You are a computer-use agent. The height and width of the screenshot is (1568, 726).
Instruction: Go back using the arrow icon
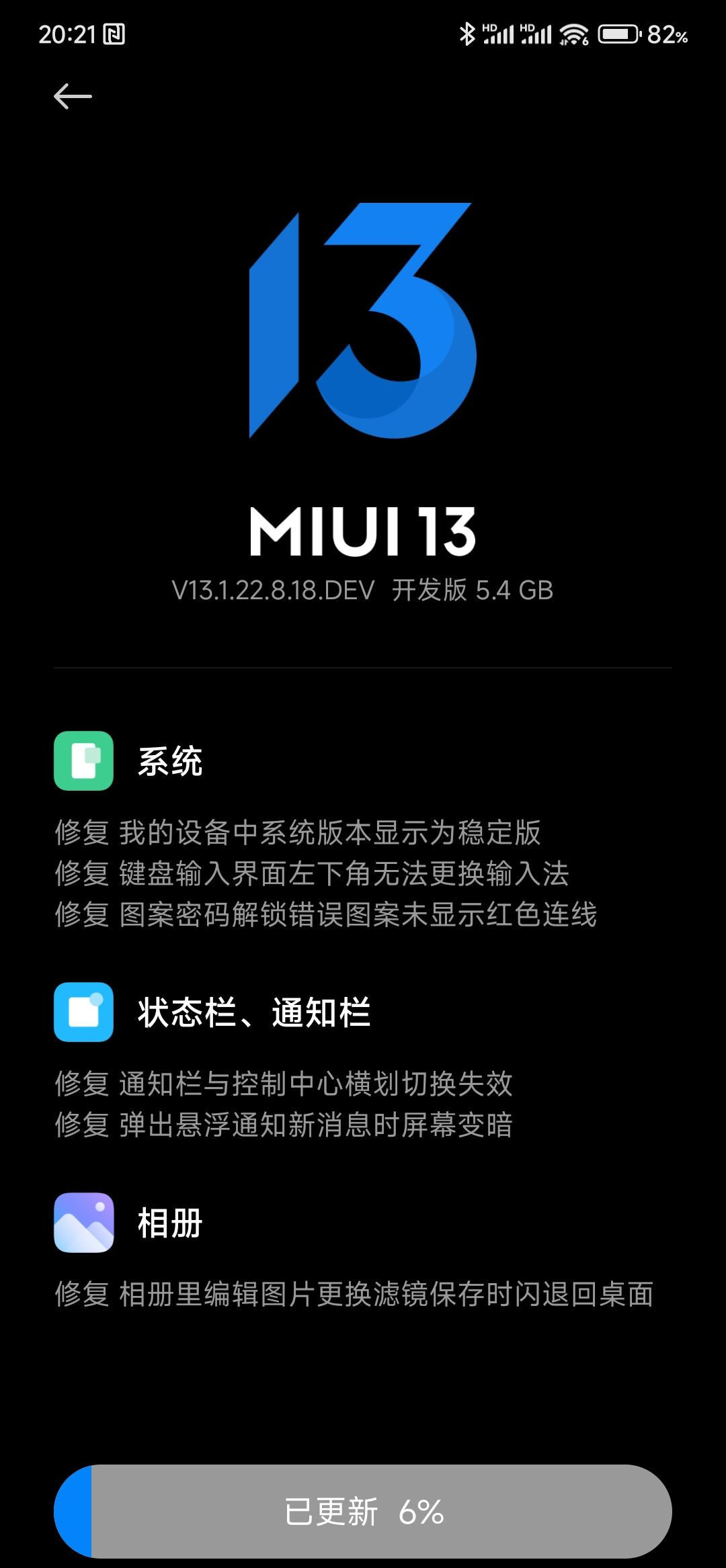point(73,97)
